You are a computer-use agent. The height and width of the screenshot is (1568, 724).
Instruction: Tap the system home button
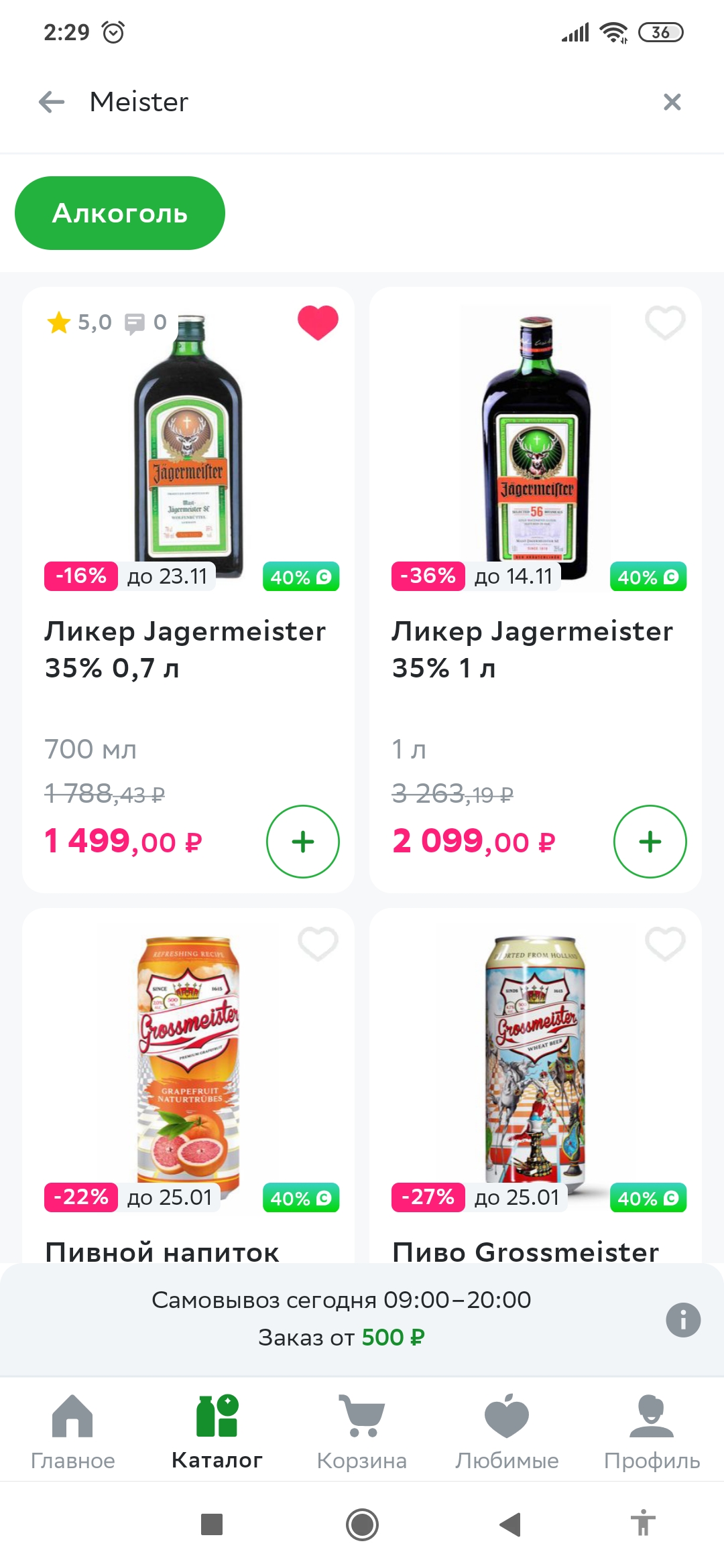tap(362, 1524)
